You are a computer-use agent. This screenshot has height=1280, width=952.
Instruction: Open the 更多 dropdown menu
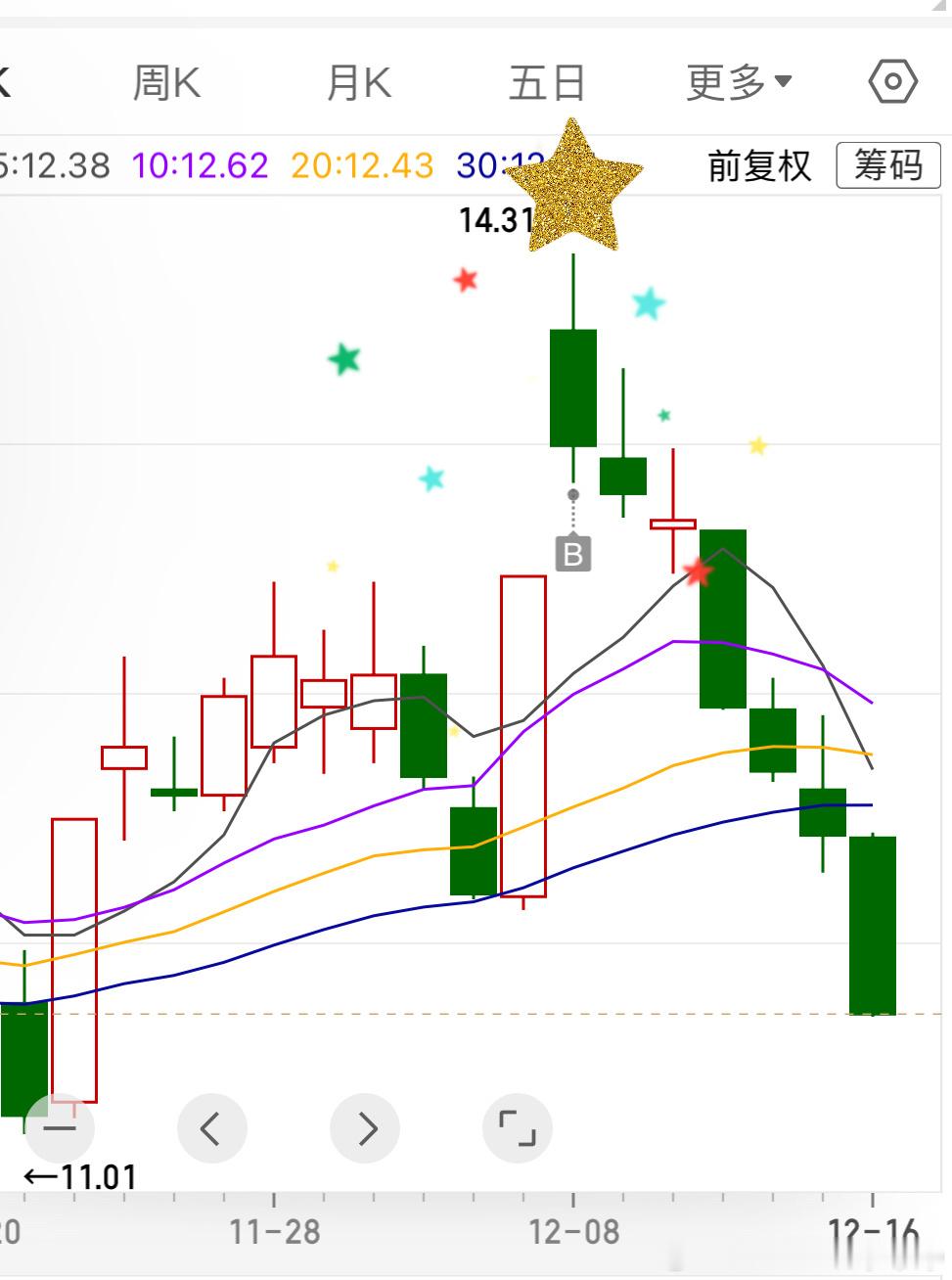tap(739, 82)
